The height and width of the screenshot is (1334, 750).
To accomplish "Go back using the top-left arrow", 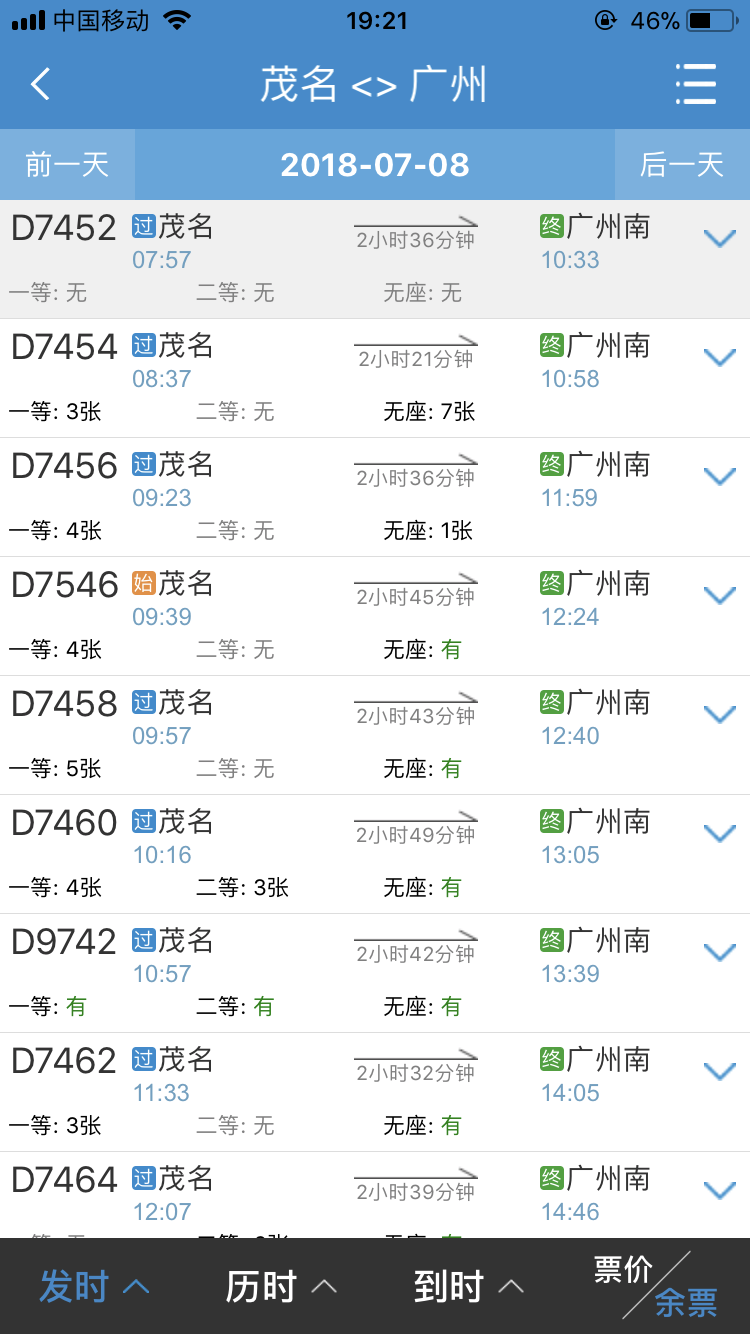I will (x=41, y=84).
